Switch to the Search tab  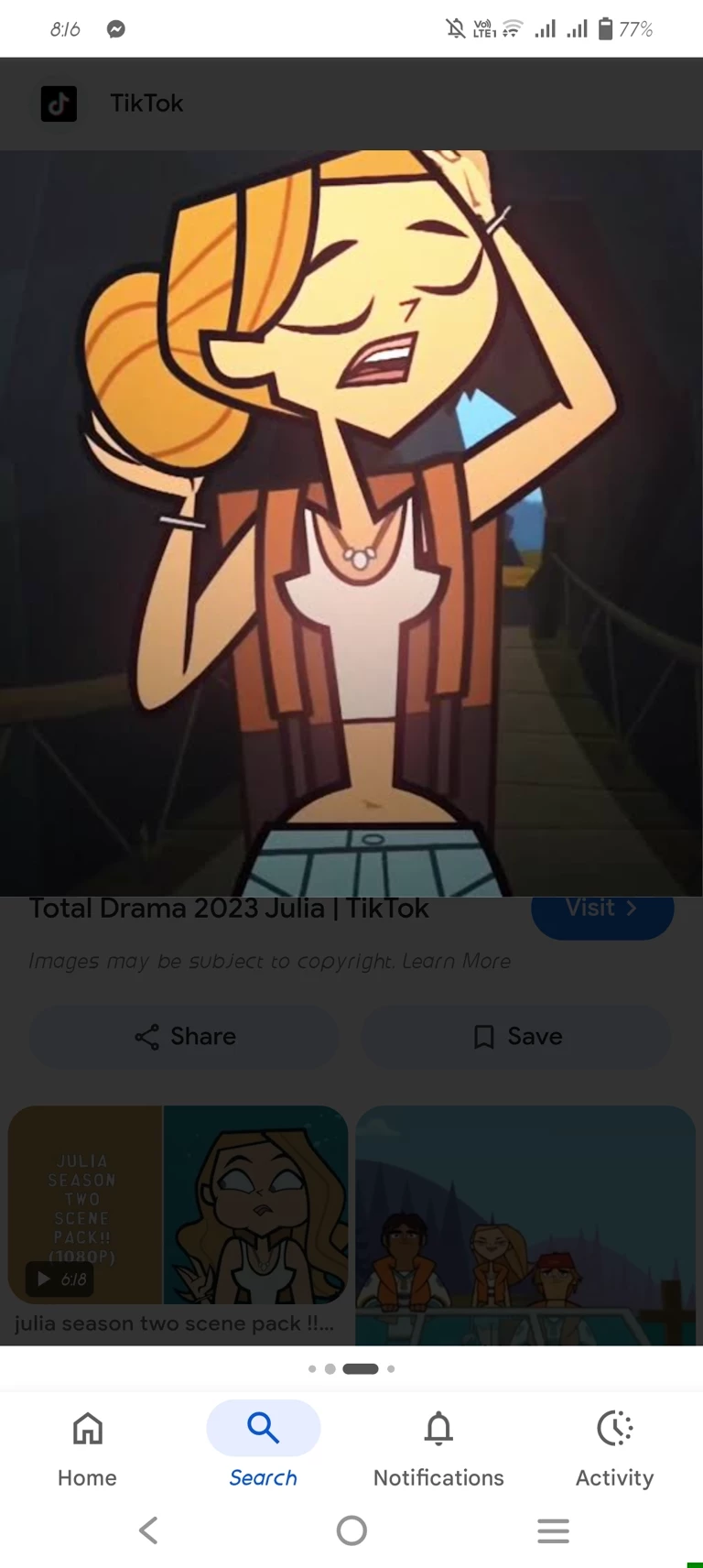point(263,1445)
